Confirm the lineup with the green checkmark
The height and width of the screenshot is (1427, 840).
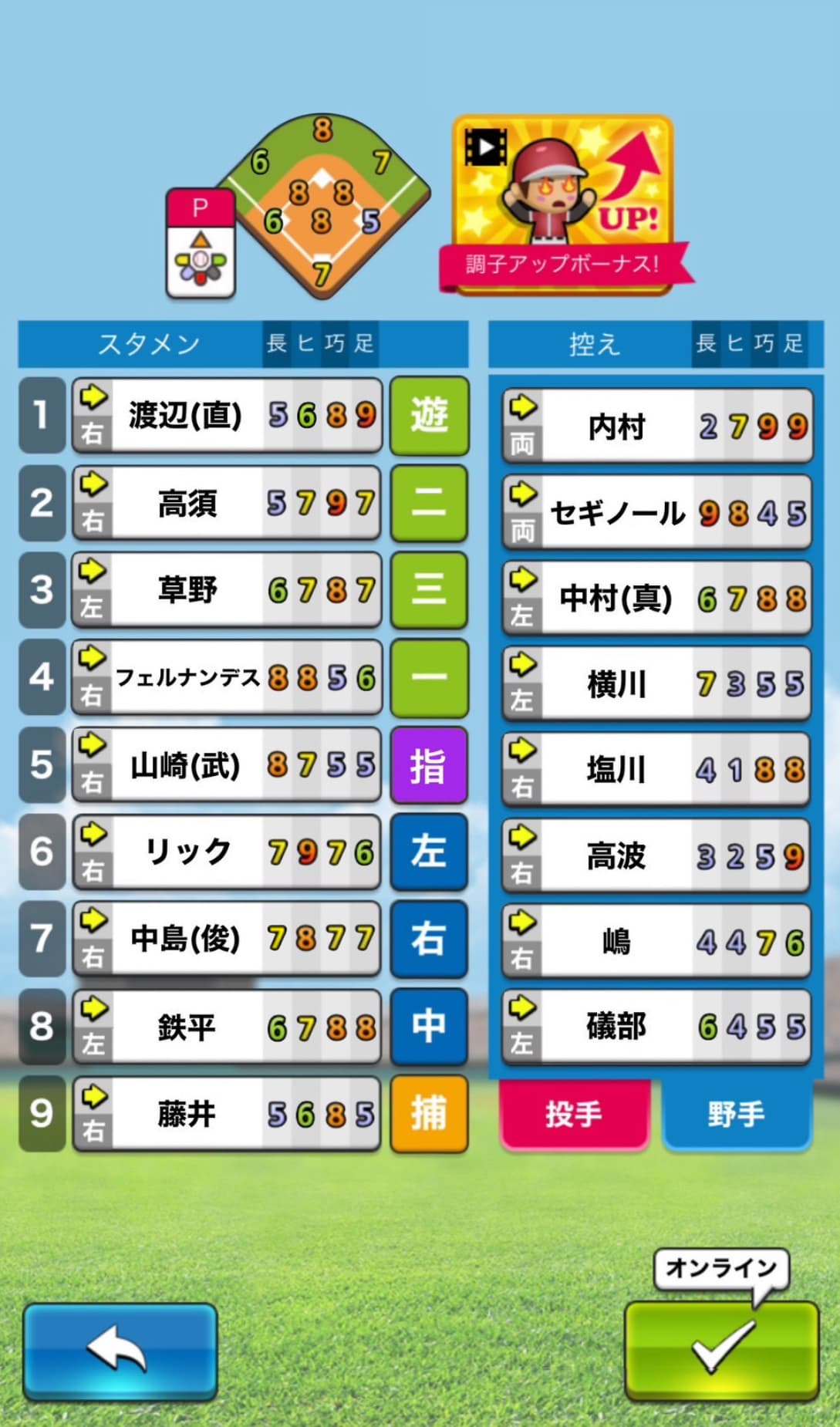coord(720,1350)
